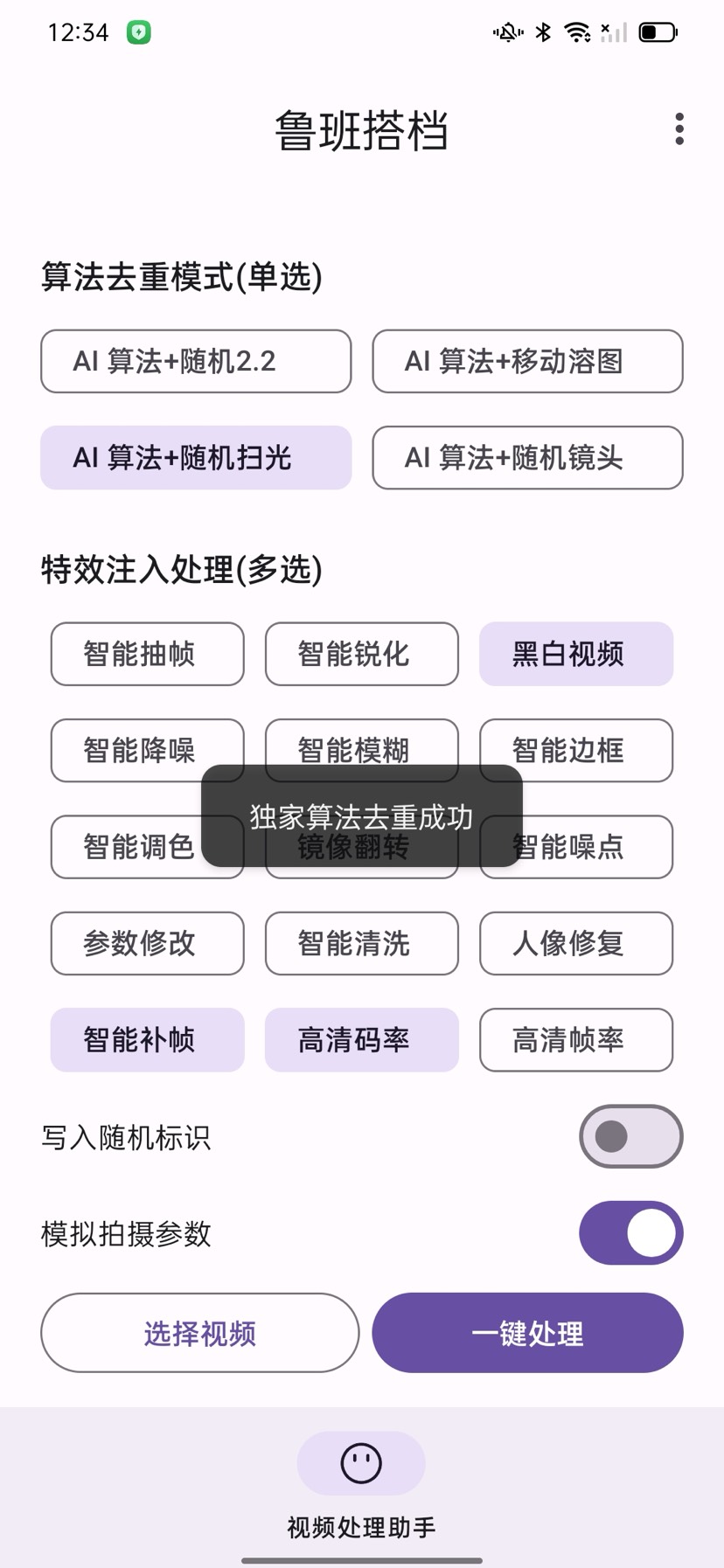724x1568 pixels.
Task: Enable the 智能抽帧 effect chip
Action: (147, 654)
